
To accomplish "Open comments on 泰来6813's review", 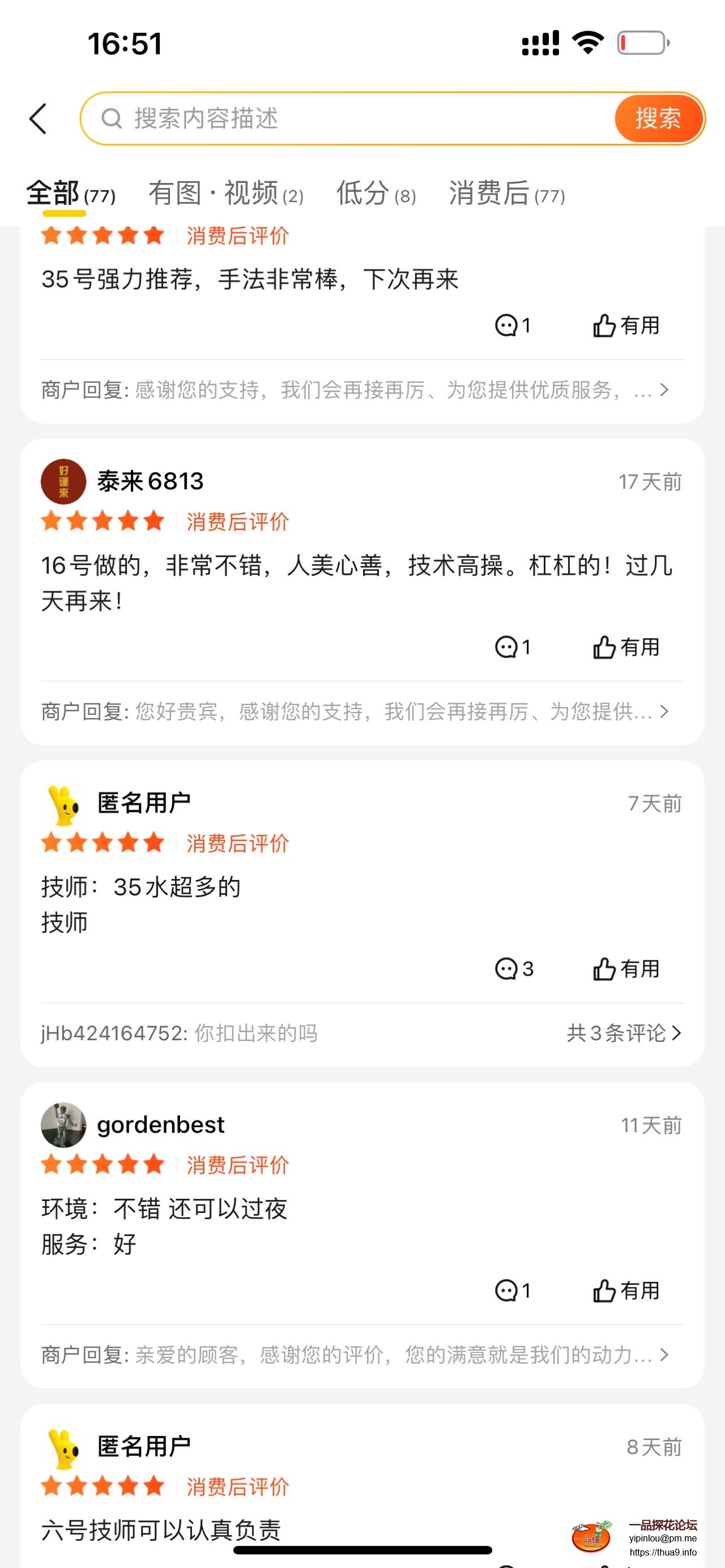I will tap(513, 647).
